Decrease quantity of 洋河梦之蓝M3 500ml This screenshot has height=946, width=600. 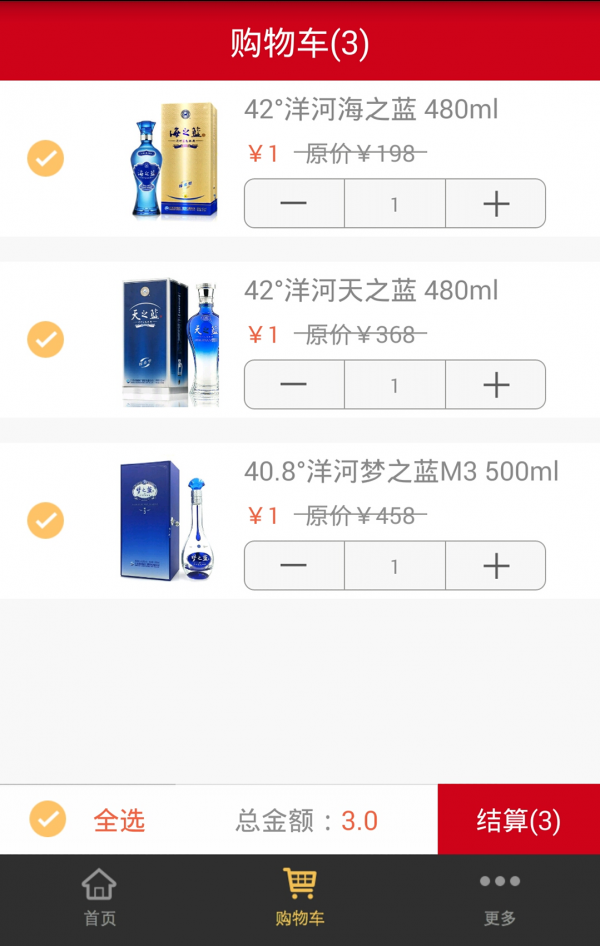tap(294, 566)
